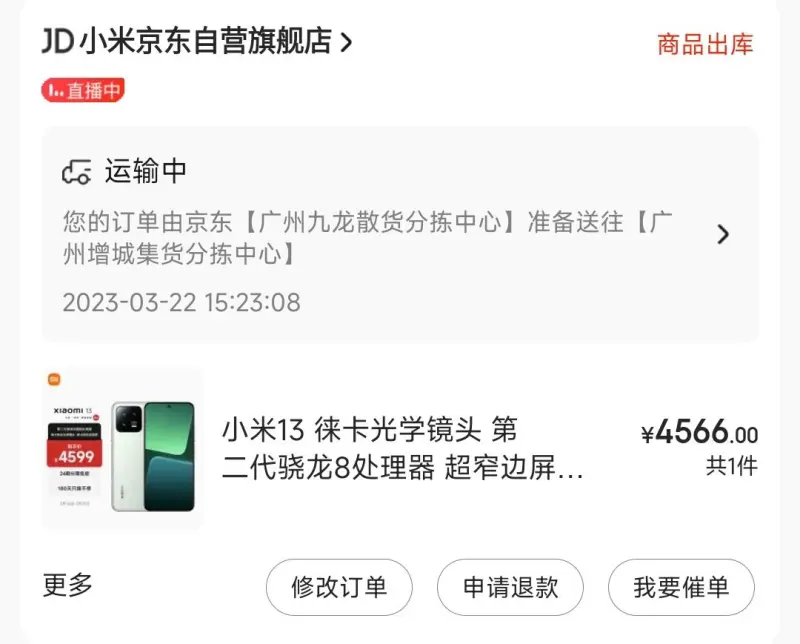The image size is (800, 644).
Task: View 运输中 shipping tracking details
Action: tap(400, 234)
